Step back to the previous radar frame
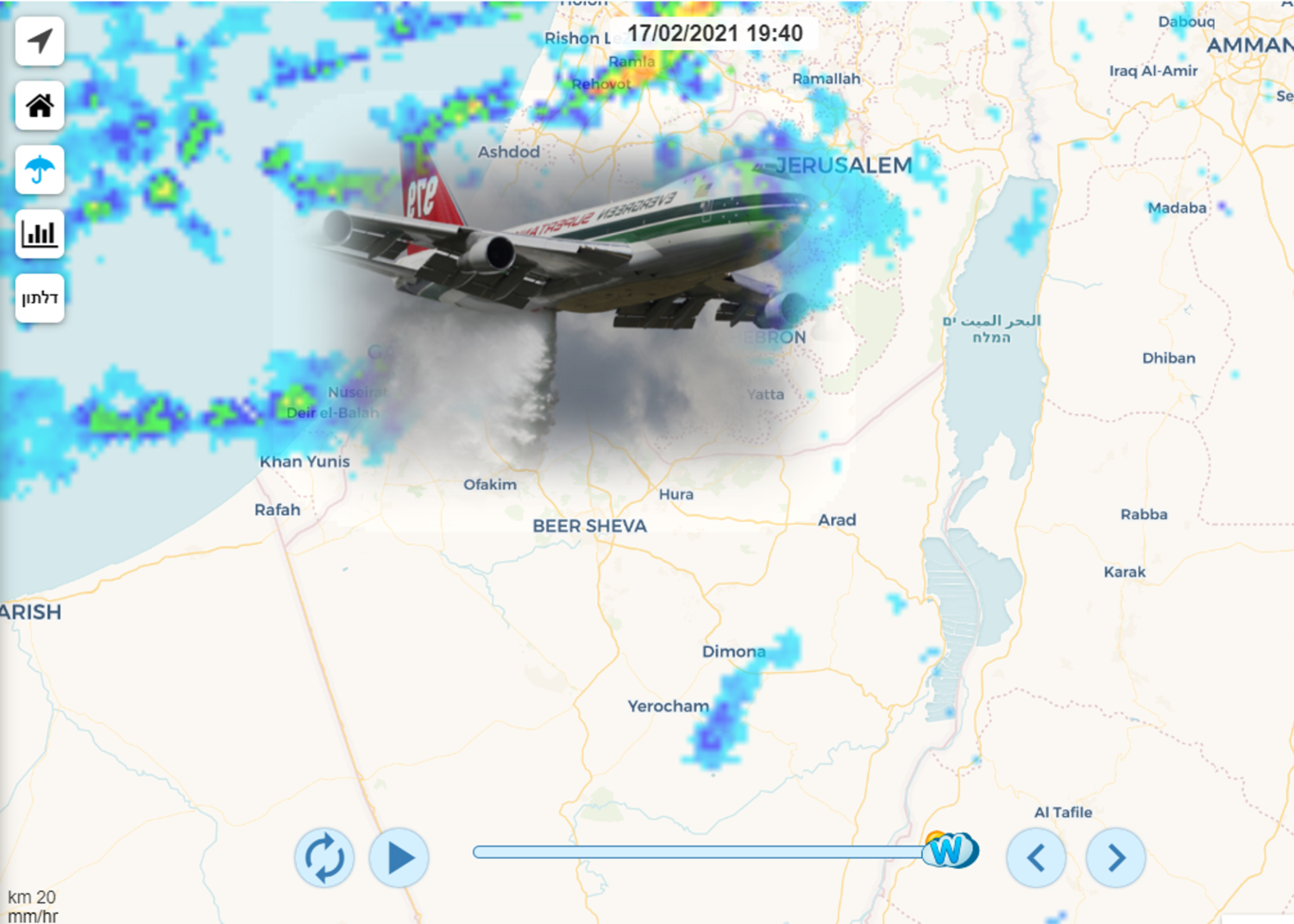Image resolution: width=1294 pixels, height=924 pixels. [1036, 858]
